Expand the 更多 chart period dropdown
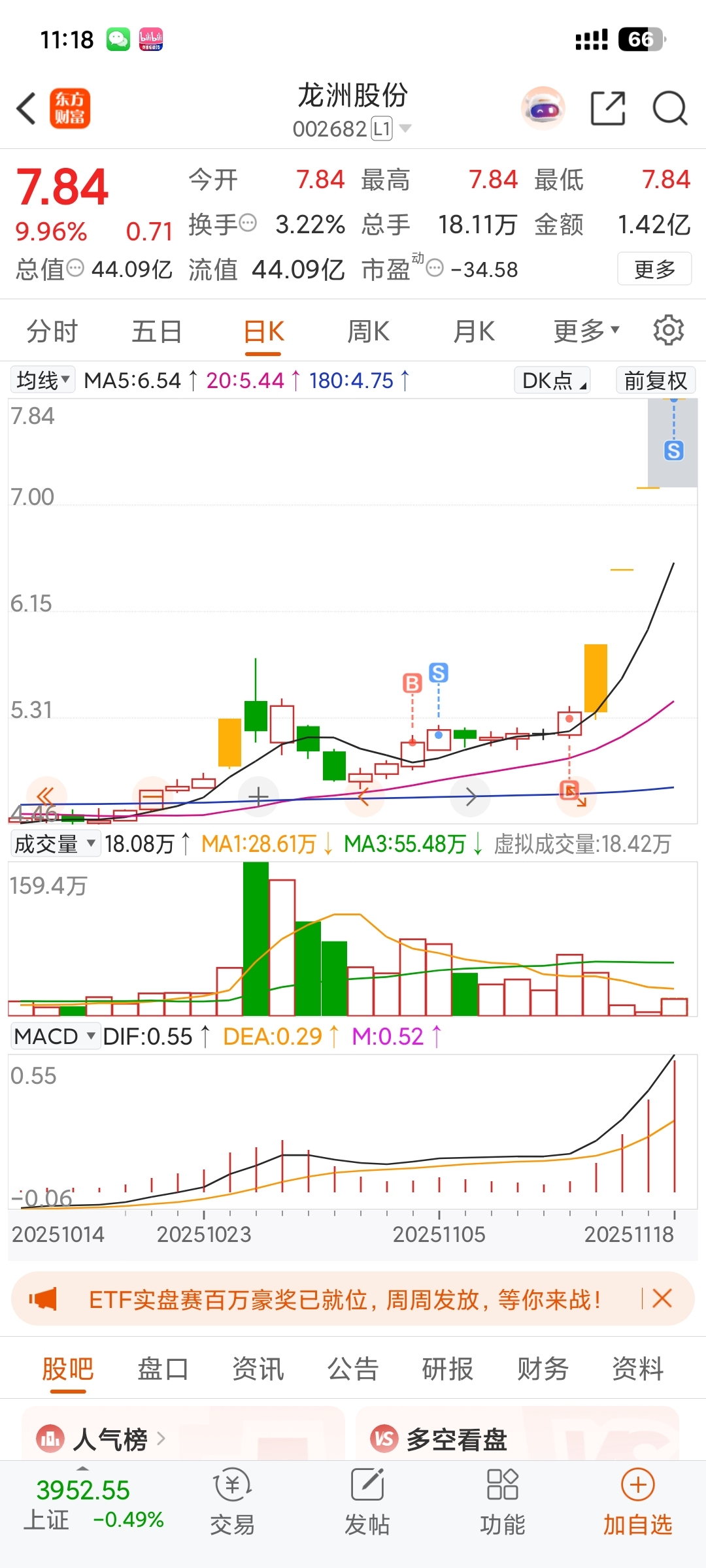This screenshot has height=1568, width=706. click(x=586, y=331)
